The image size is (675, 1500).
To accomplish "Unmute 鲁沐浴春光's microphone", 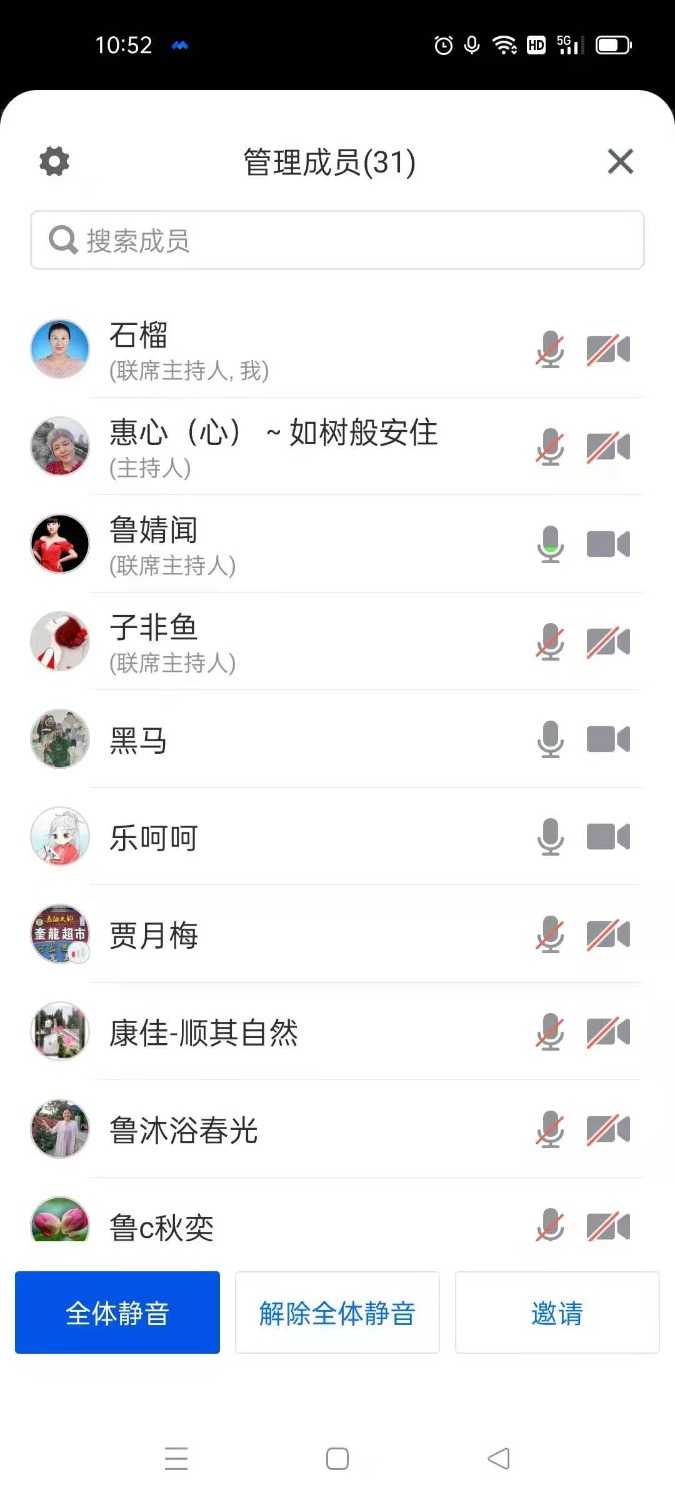I will coord(550,1130).
